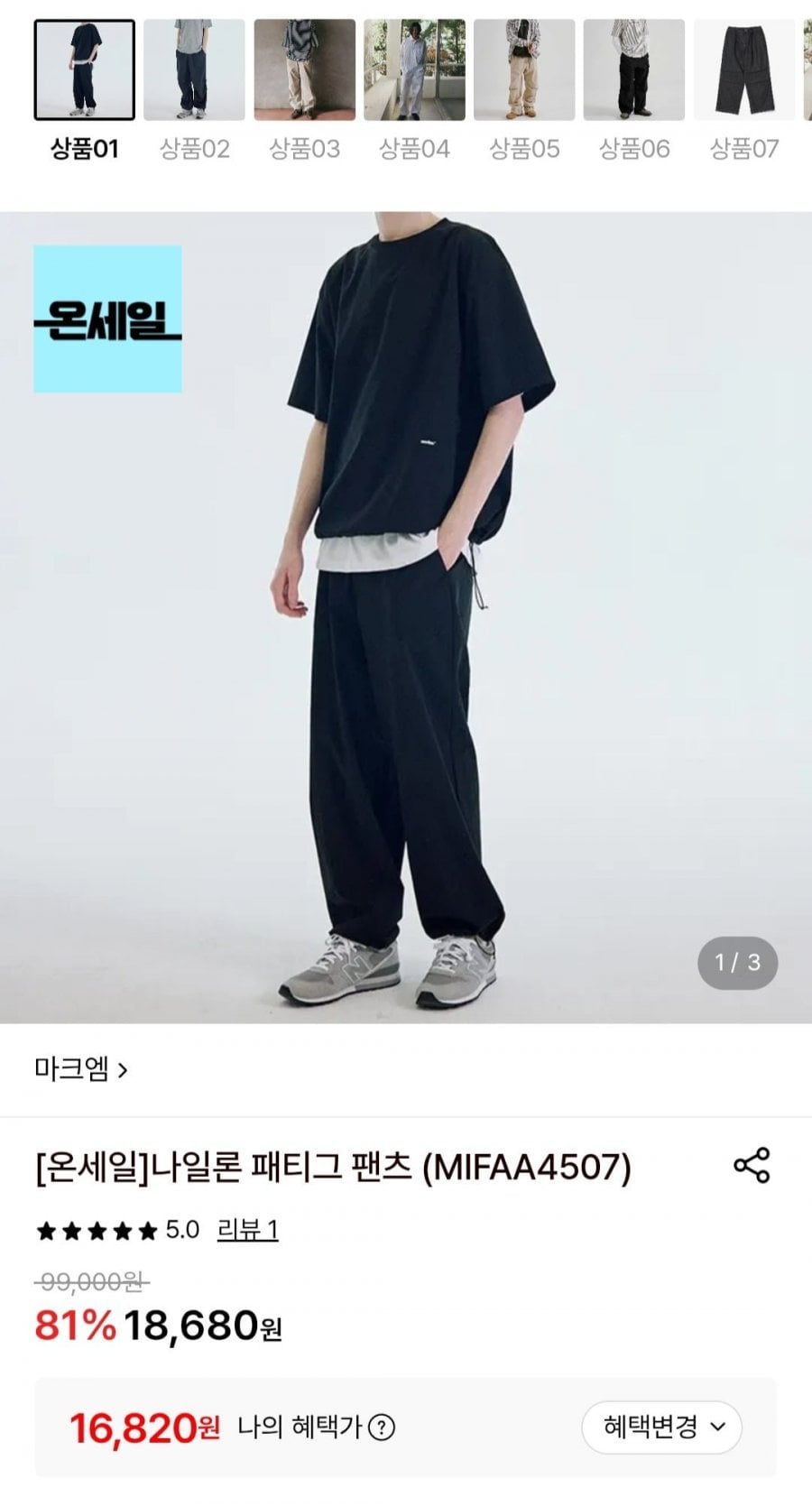Share this product
This screenshot has width=812, height=1506.
click(752, 1165)
